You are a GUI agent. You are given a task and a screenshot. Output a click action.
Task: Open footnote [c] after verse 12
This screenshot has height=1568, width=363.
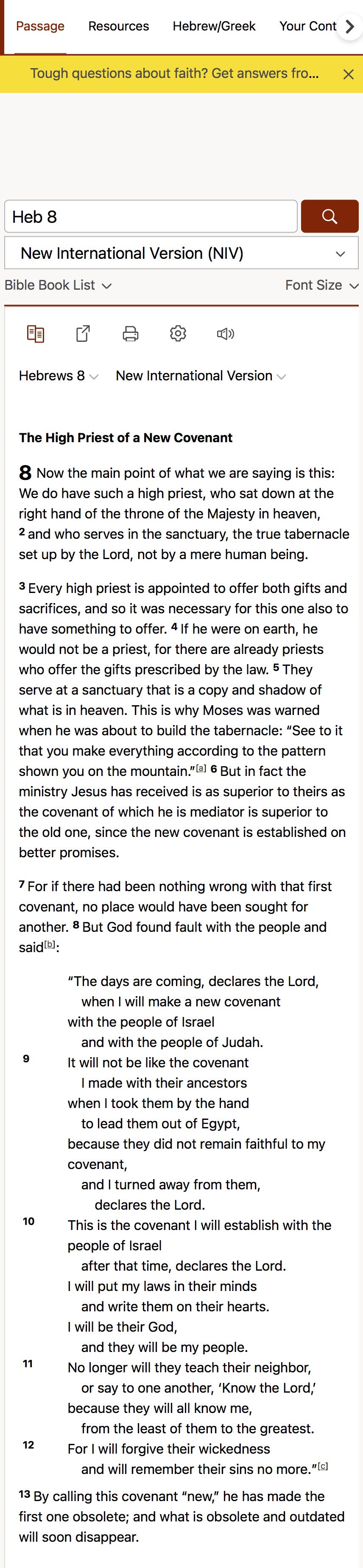323,1466
